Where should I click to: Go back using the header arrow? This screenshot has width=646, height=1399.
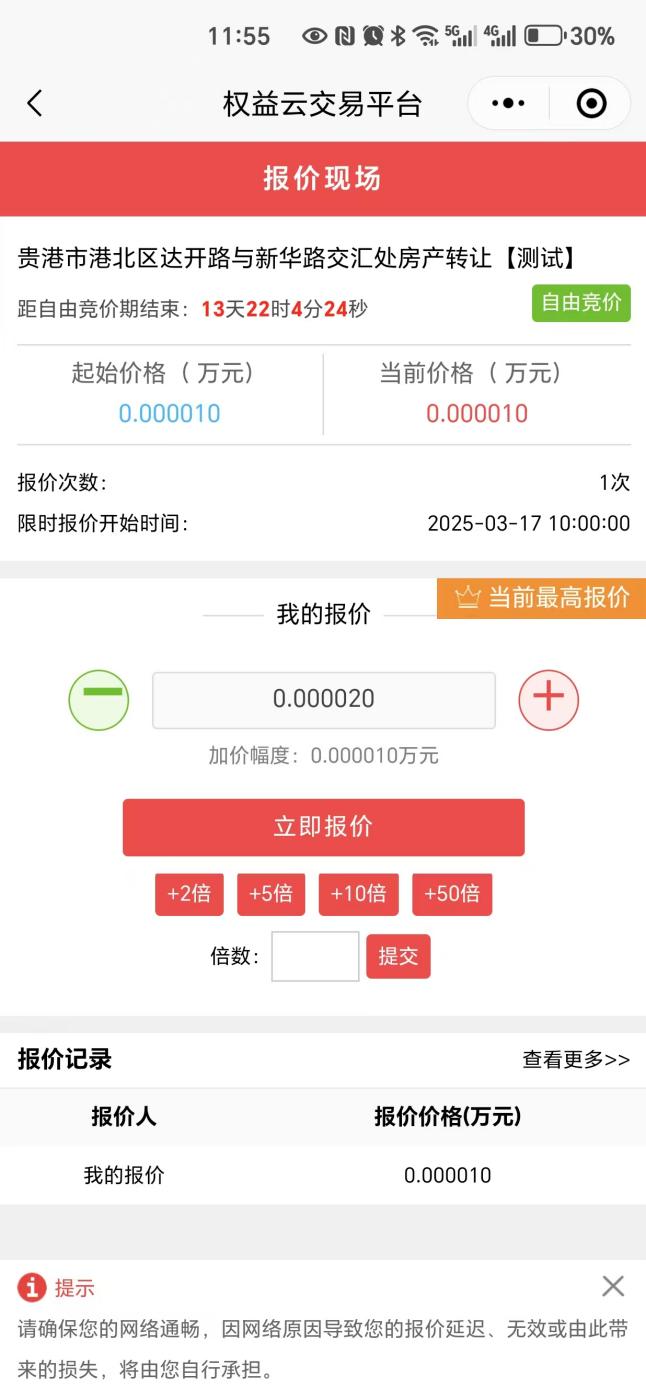click(35, 103)
